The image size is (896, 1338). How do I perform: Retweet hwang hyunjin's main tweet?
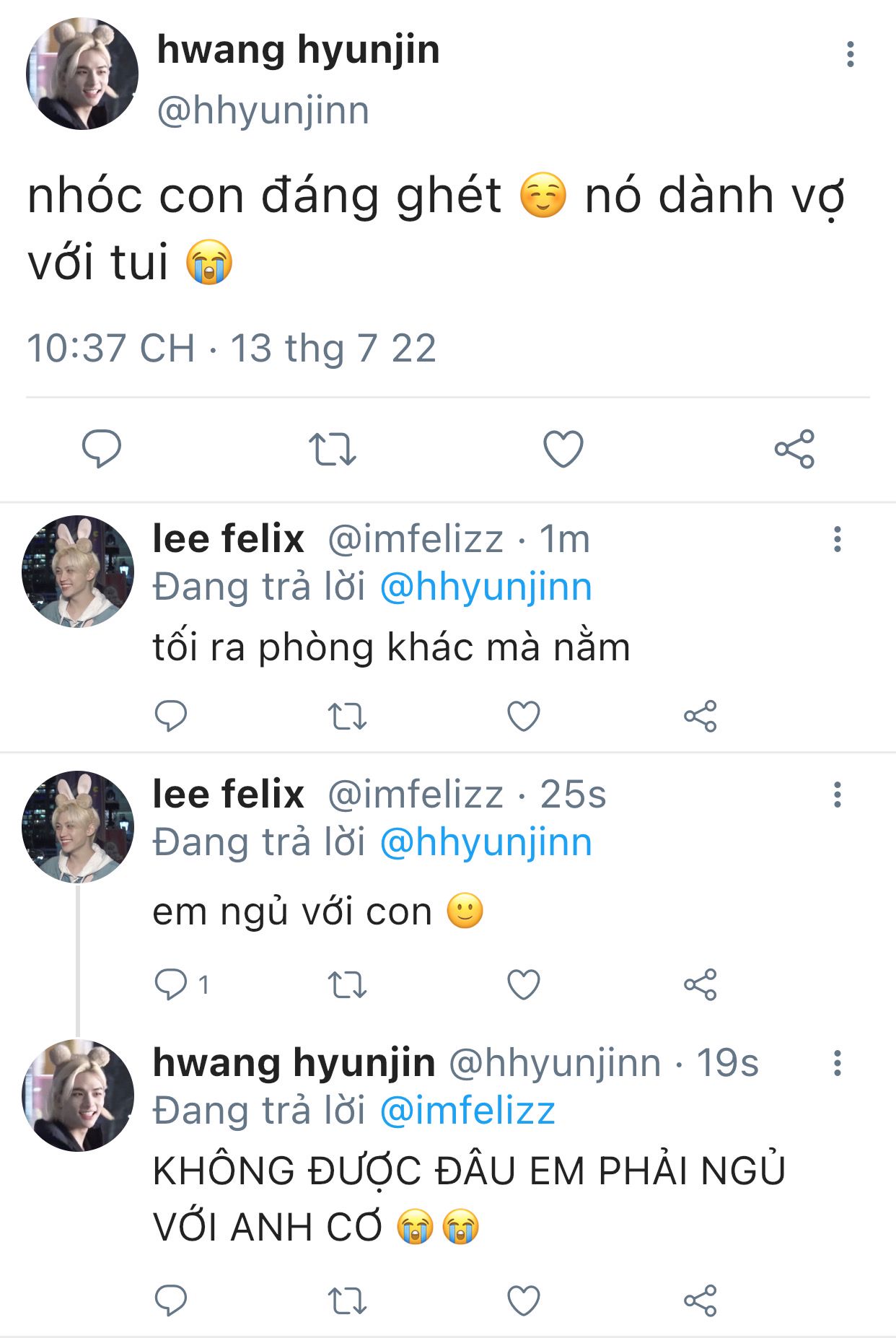tap(333, 449)
